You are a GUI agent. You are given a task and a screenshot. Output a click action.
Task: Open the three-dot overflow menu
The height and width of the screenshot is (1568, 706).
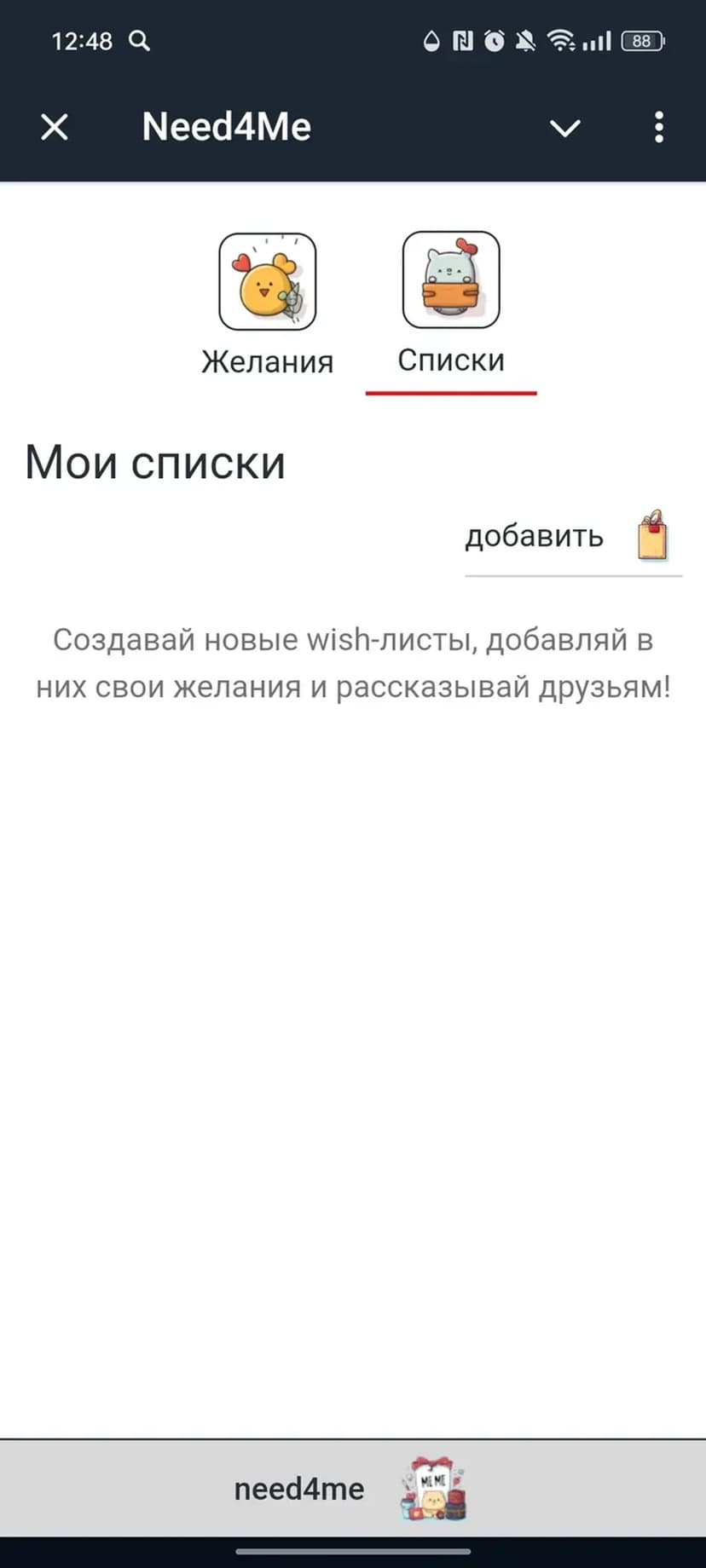tap(658, 128)
